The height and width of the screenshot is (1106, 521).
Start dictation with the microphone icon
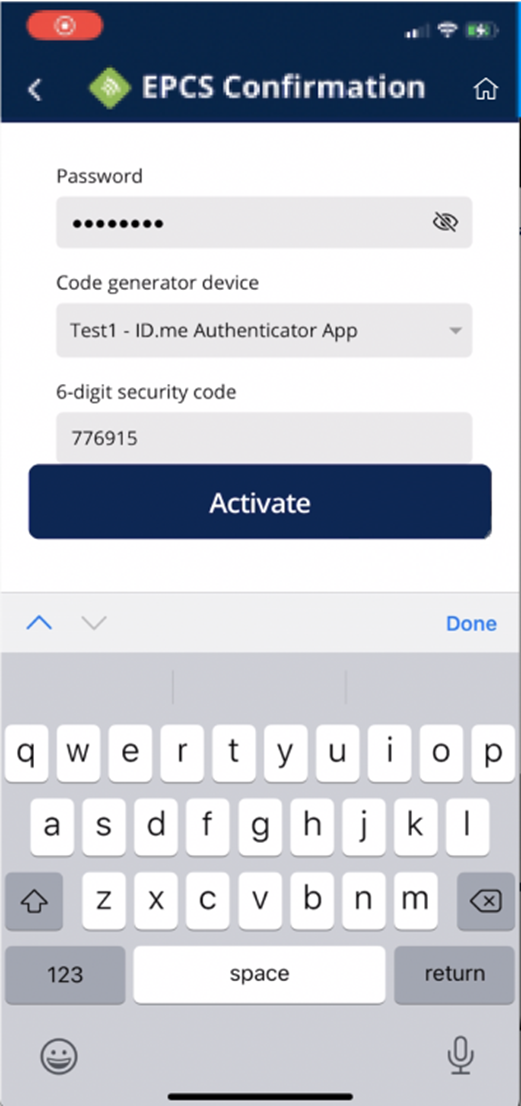pos(460,1056)
